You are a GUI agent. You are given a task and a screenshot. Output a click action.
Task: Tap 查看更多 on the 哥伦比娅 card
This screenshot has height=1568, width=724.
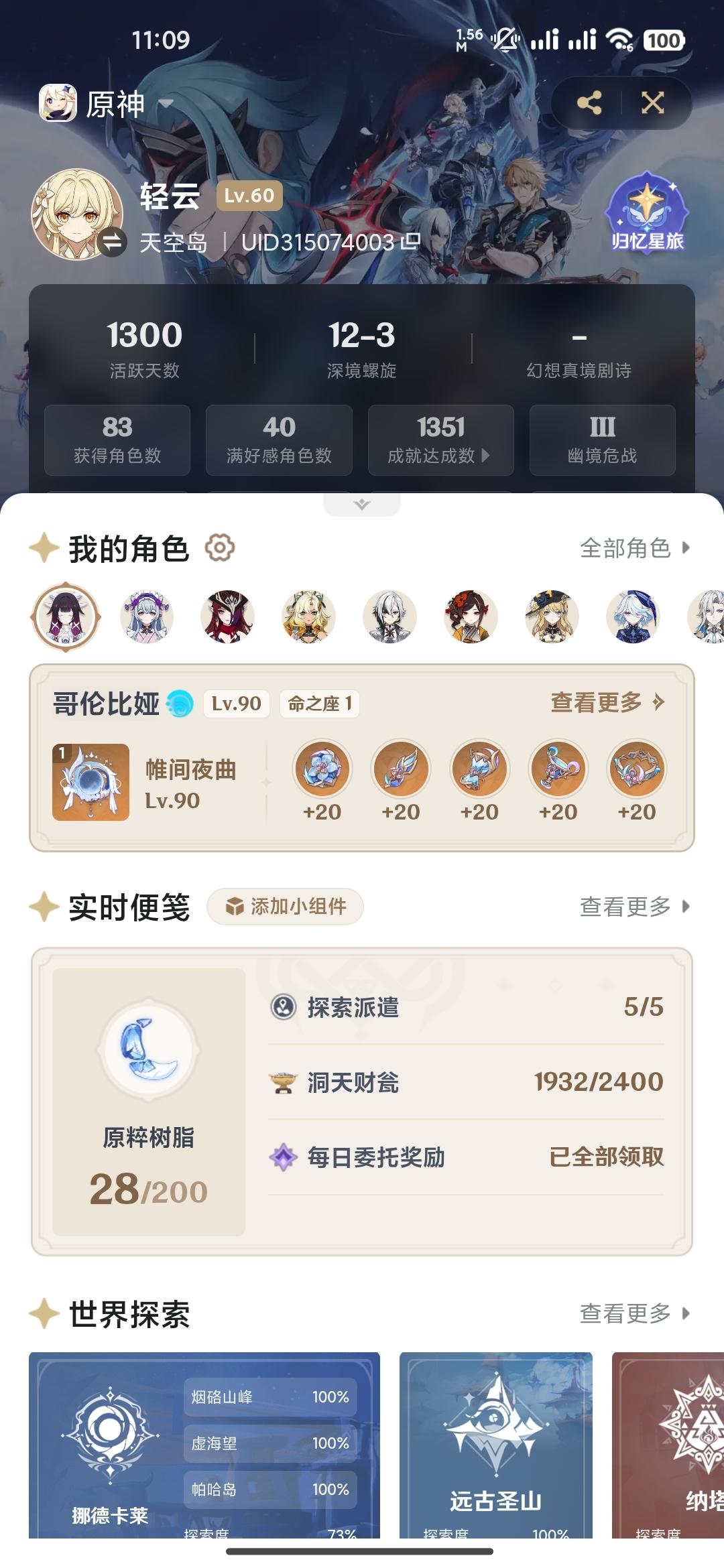coord(607,702)
